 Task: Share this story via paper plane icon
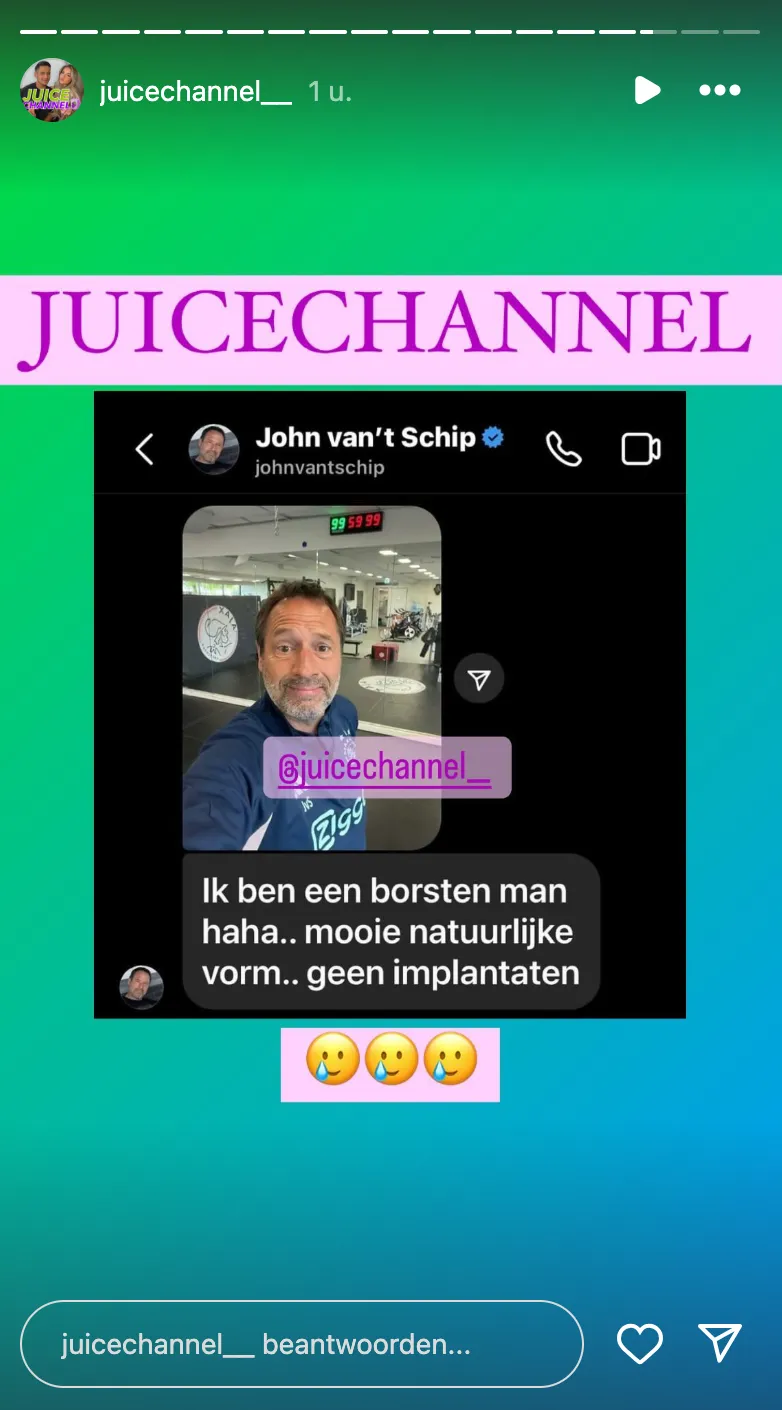[720, 1343]
